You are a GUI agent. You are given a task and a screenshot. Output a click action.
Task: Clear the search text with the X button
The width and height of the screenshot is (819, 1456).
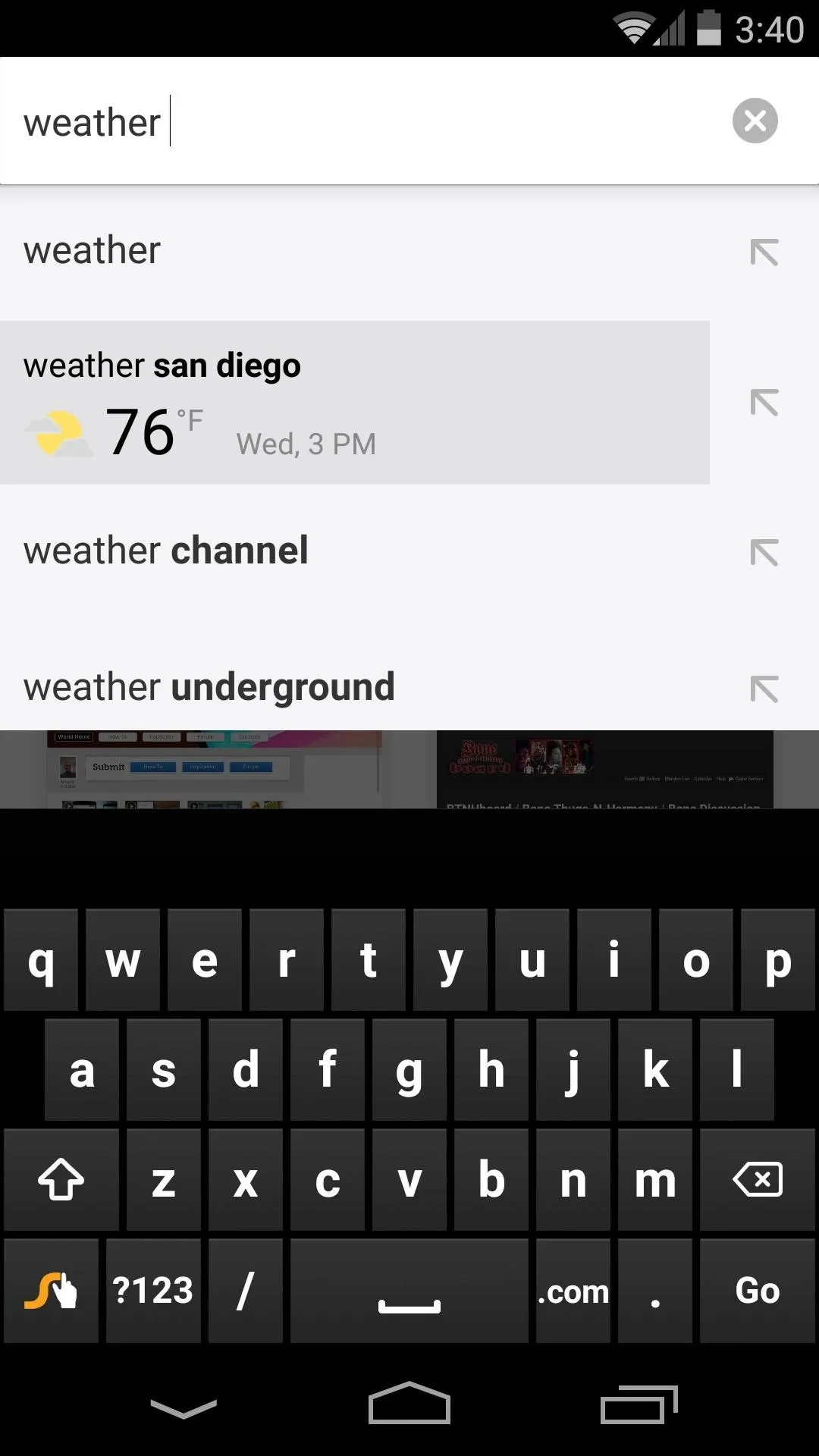point(755,121)
